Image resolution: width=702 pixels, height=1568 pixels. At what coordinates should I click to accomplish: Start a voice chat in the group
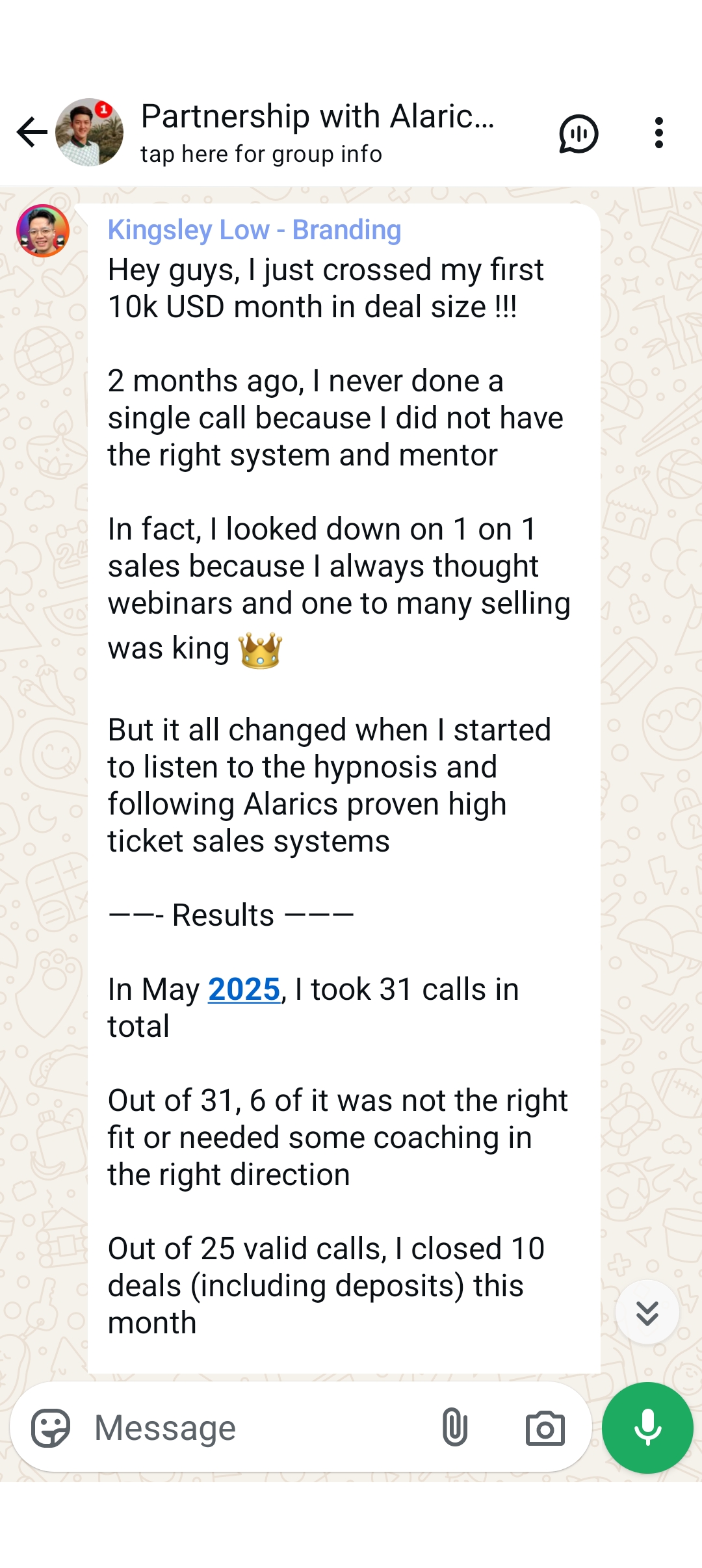pyautogui.click(x=578, y=134)
